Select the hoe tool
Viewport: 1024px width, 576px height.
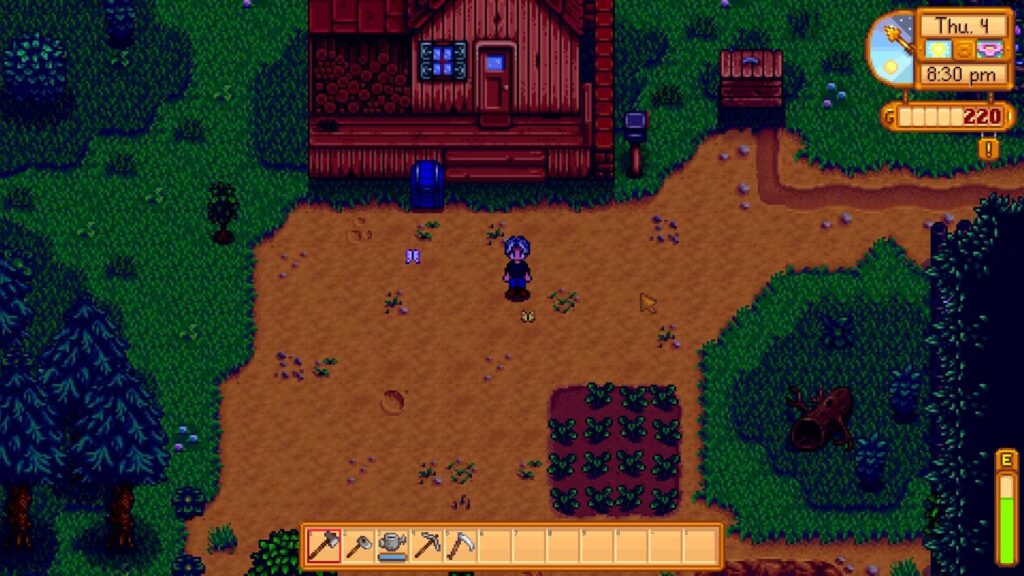(x=358, y=546)
